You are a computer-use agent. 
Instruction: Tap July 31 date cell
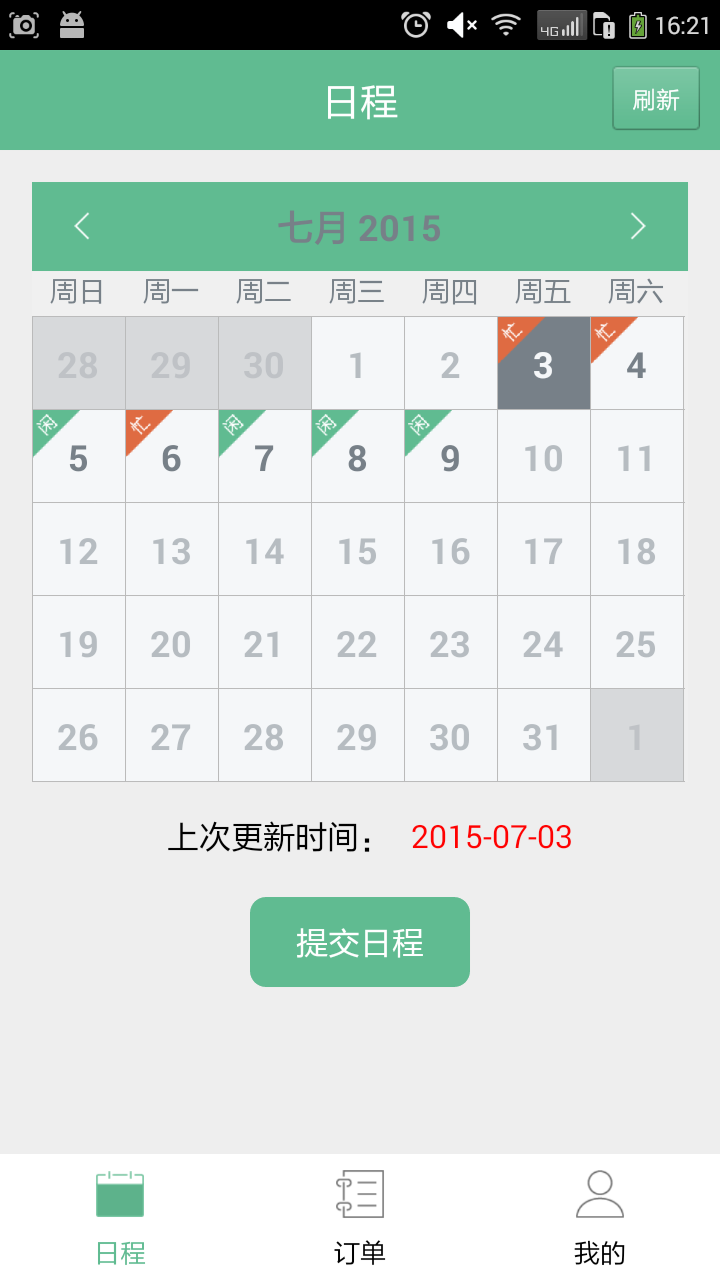(x=543, y=736)
